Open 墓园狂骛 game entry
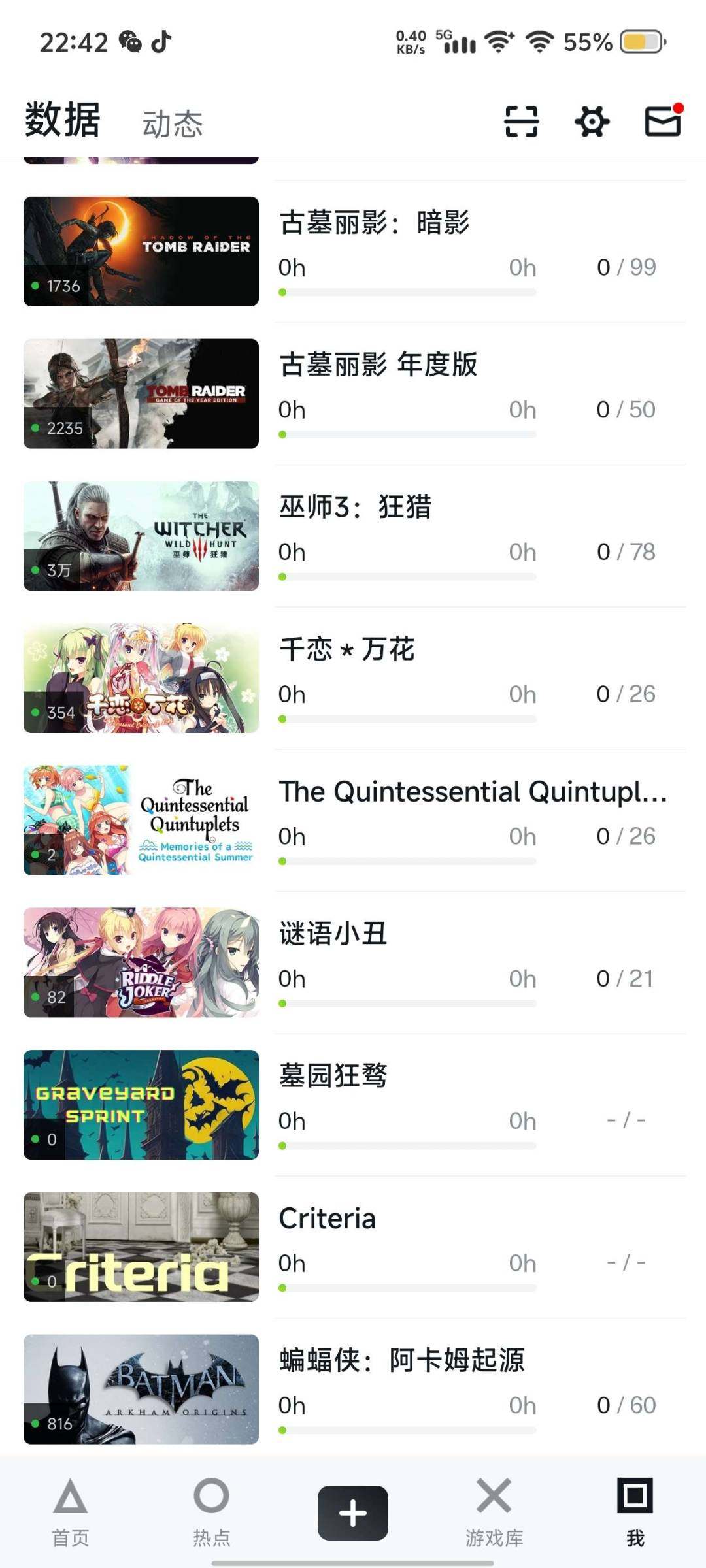The image size is (706, 1568). [x=354, y=1105]
